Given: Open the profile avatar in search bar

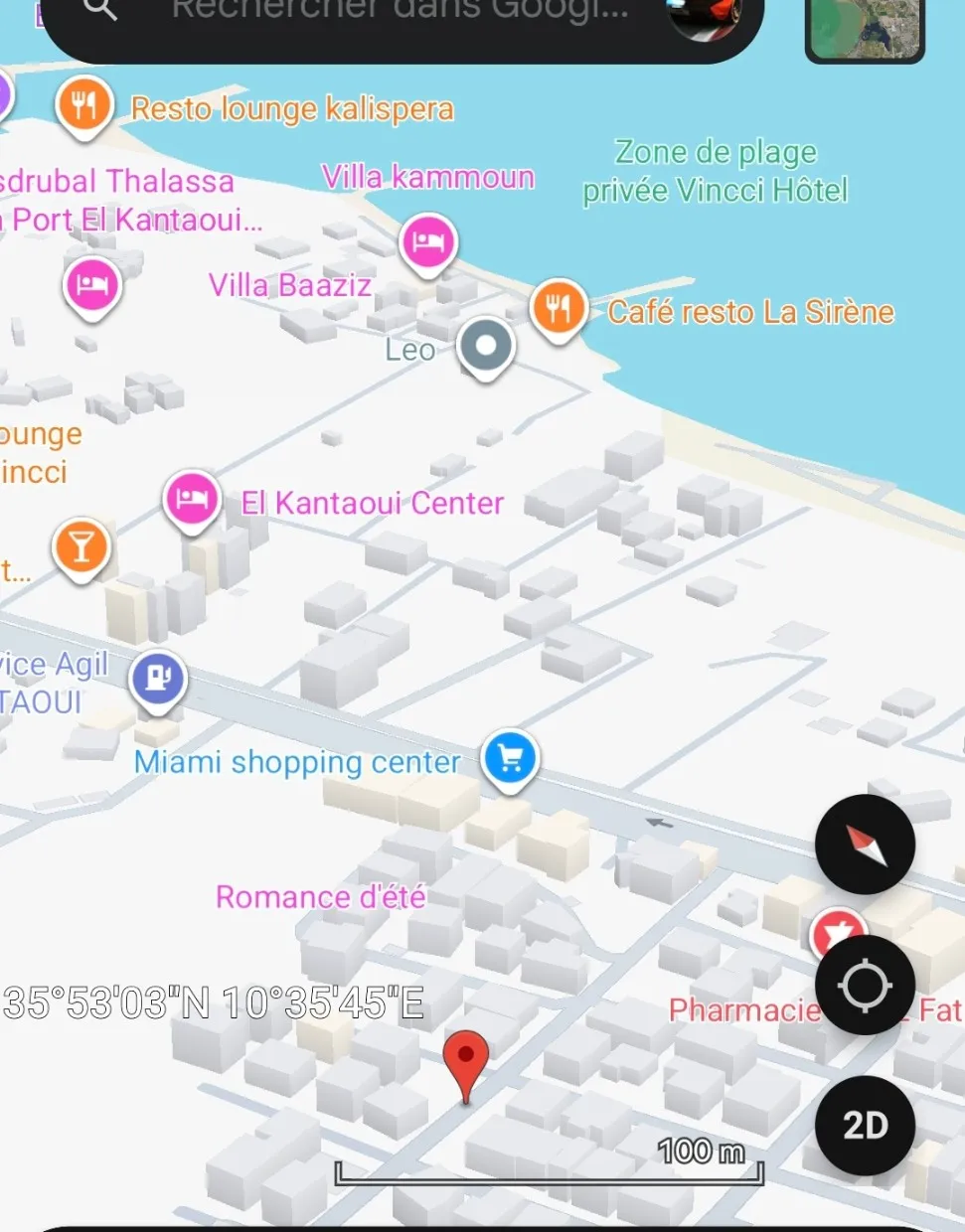Looking at the screenshot, I should click(704, 16).
